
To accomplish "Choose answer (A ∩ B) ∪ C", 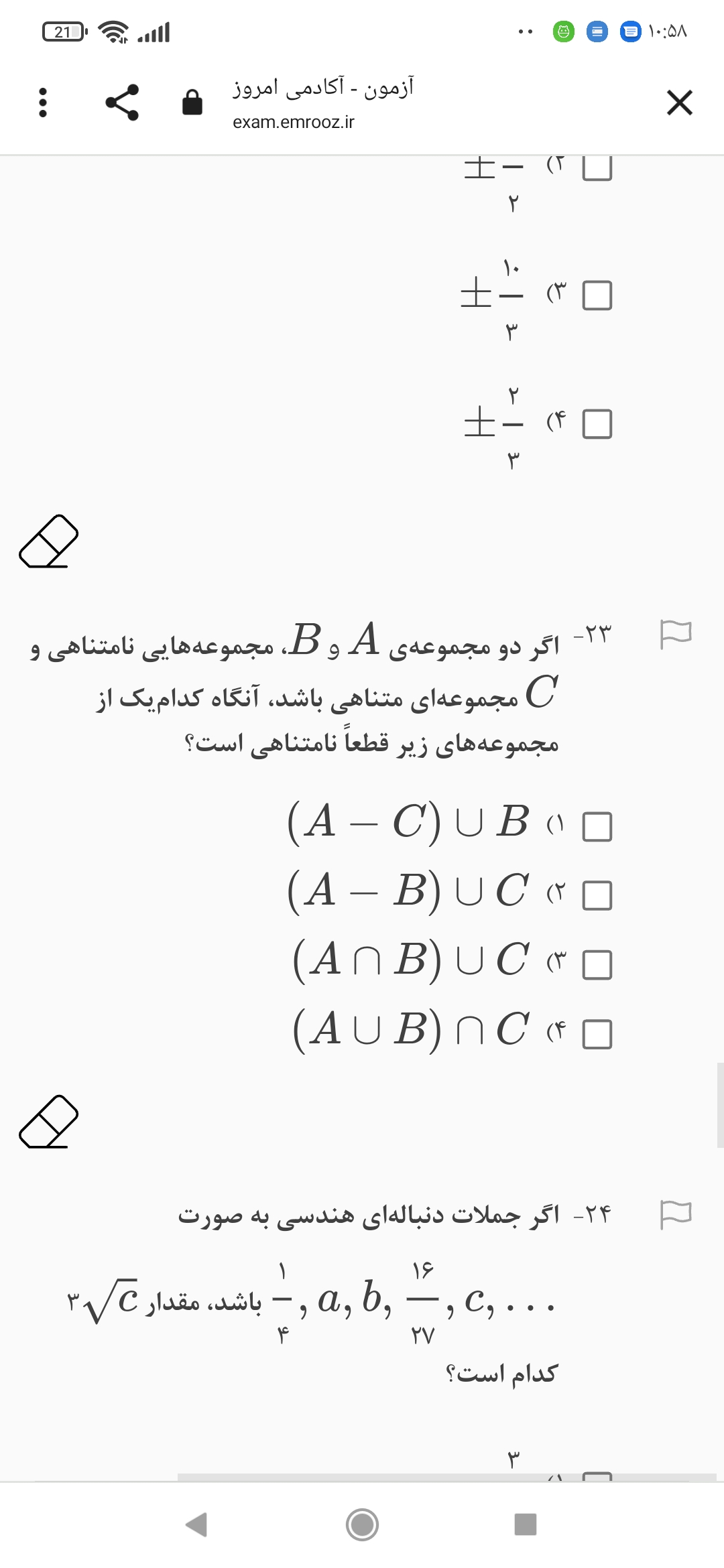I will (597, 965).
